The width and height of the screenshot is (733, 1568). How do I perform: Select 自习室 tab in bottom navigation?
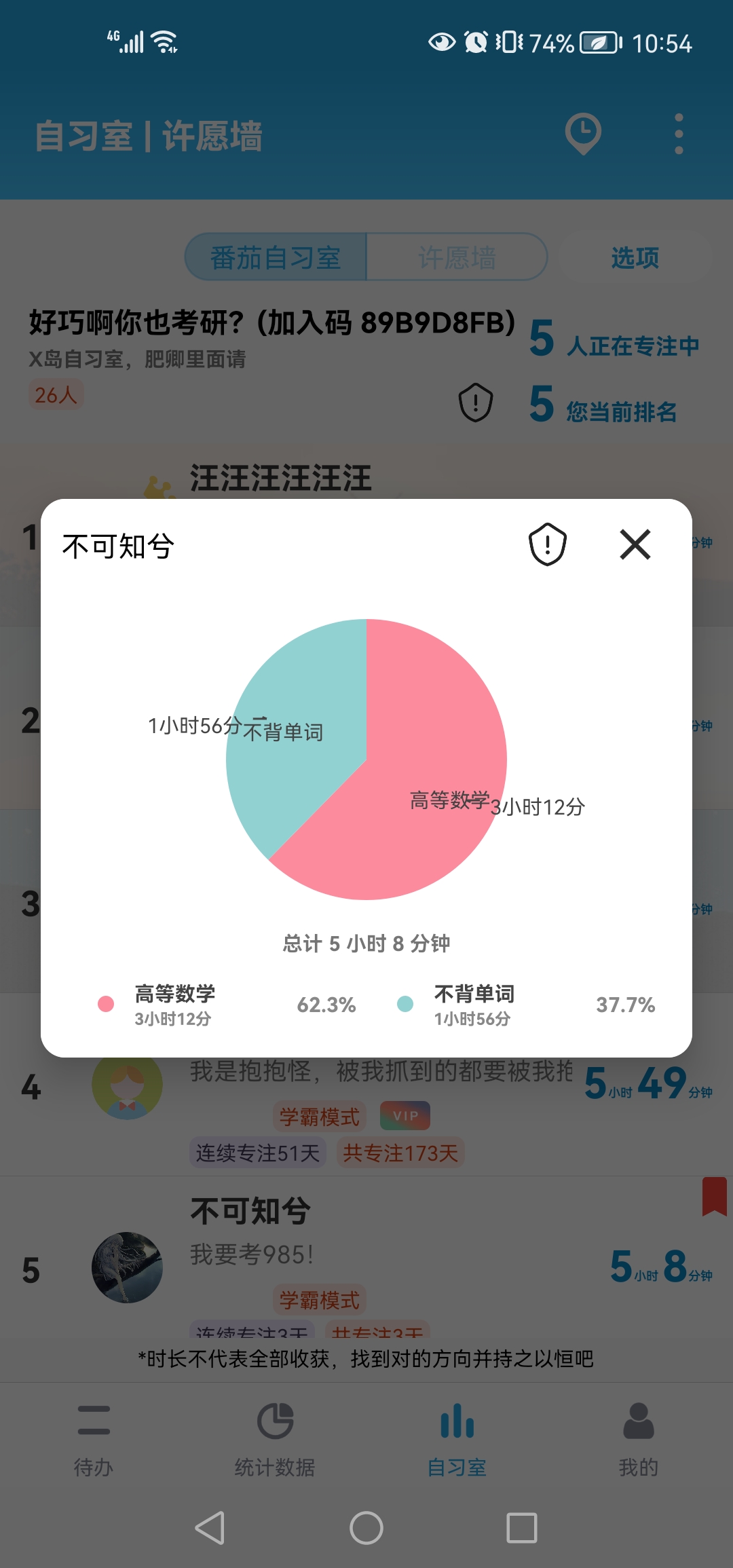(x=457, y=1436)
